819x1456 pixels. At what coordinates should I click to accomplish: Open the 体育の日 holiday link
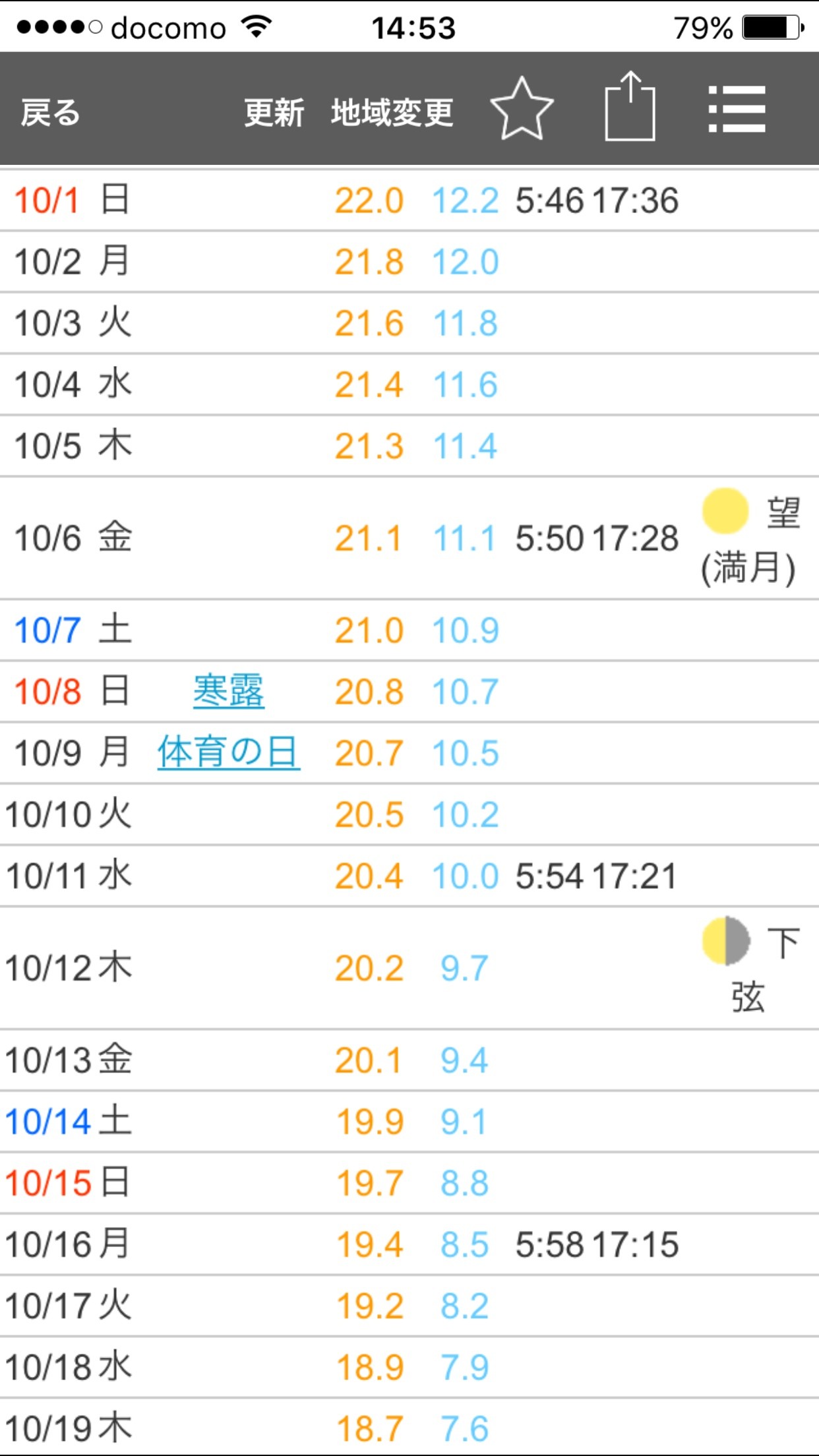pyautogui.click(x=228, y=752)
